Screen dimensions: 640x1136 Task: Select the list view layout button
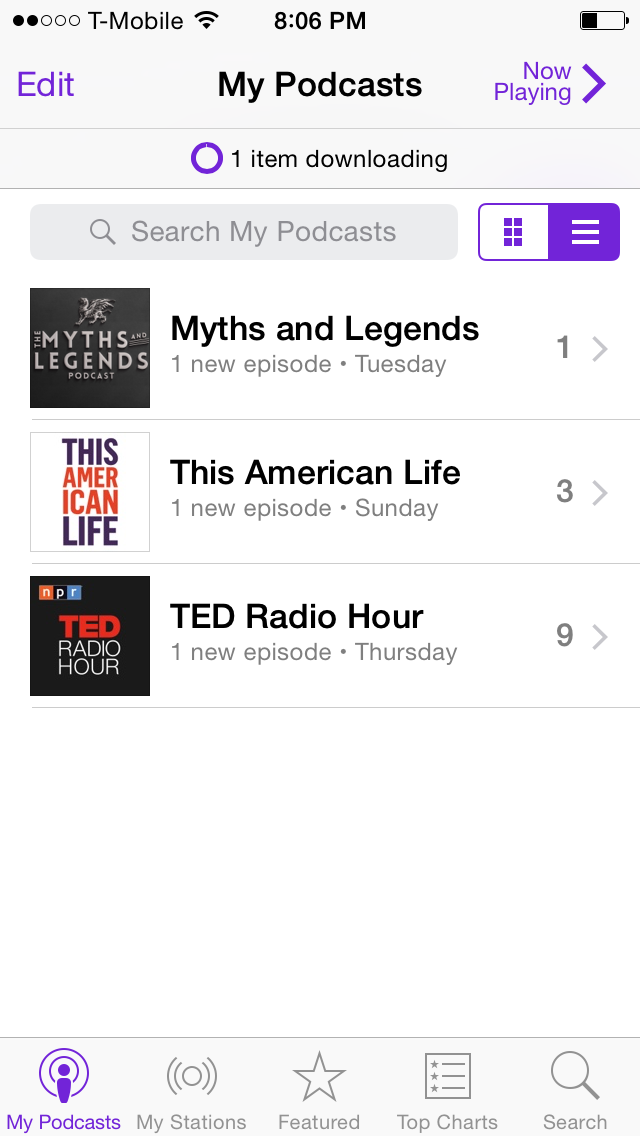tap(584, 232)
